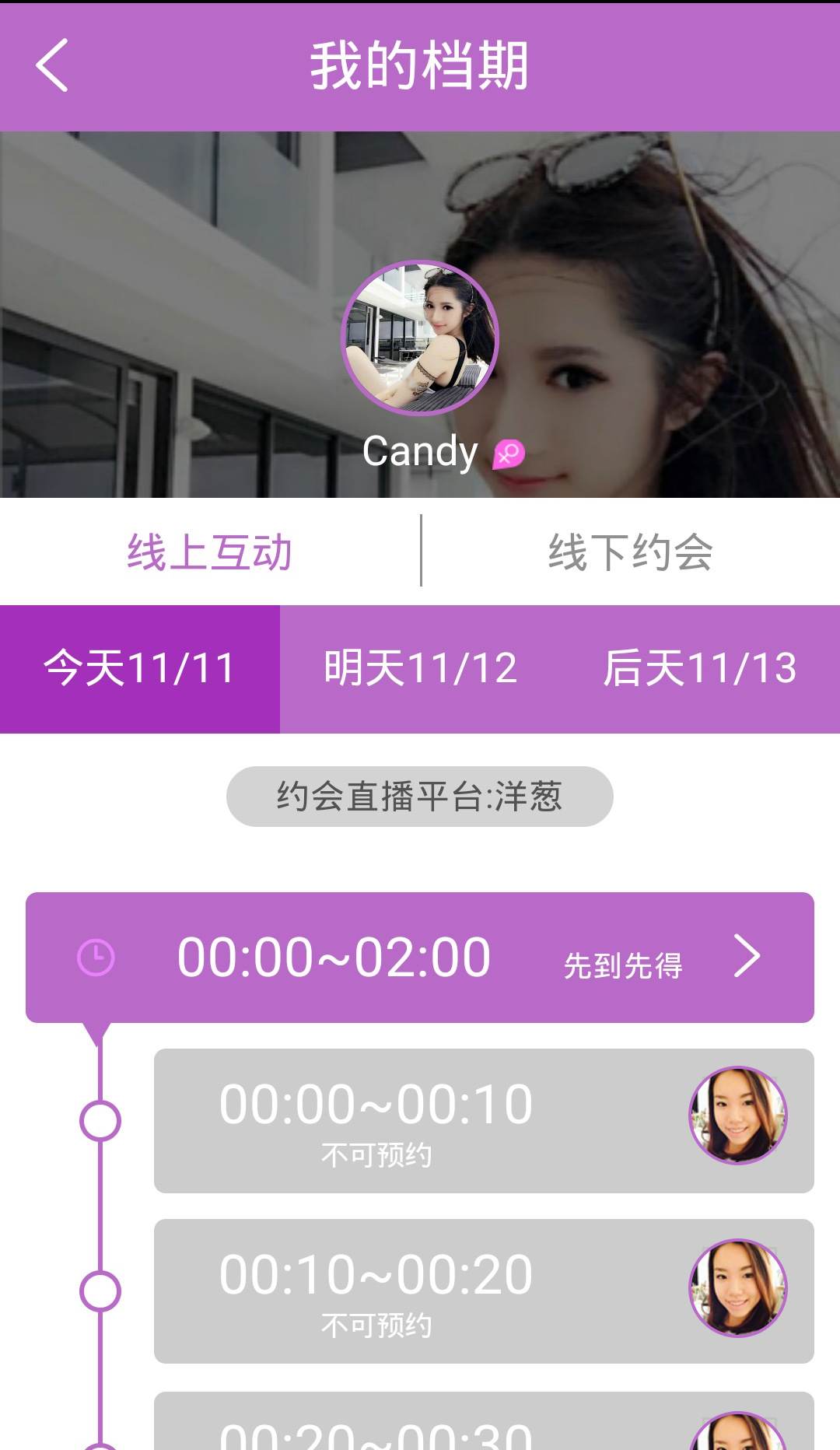The height and width of the screenshot is (1450, 840).
Task: Switch to the 线上互动 tab
Action: [209, 552]
